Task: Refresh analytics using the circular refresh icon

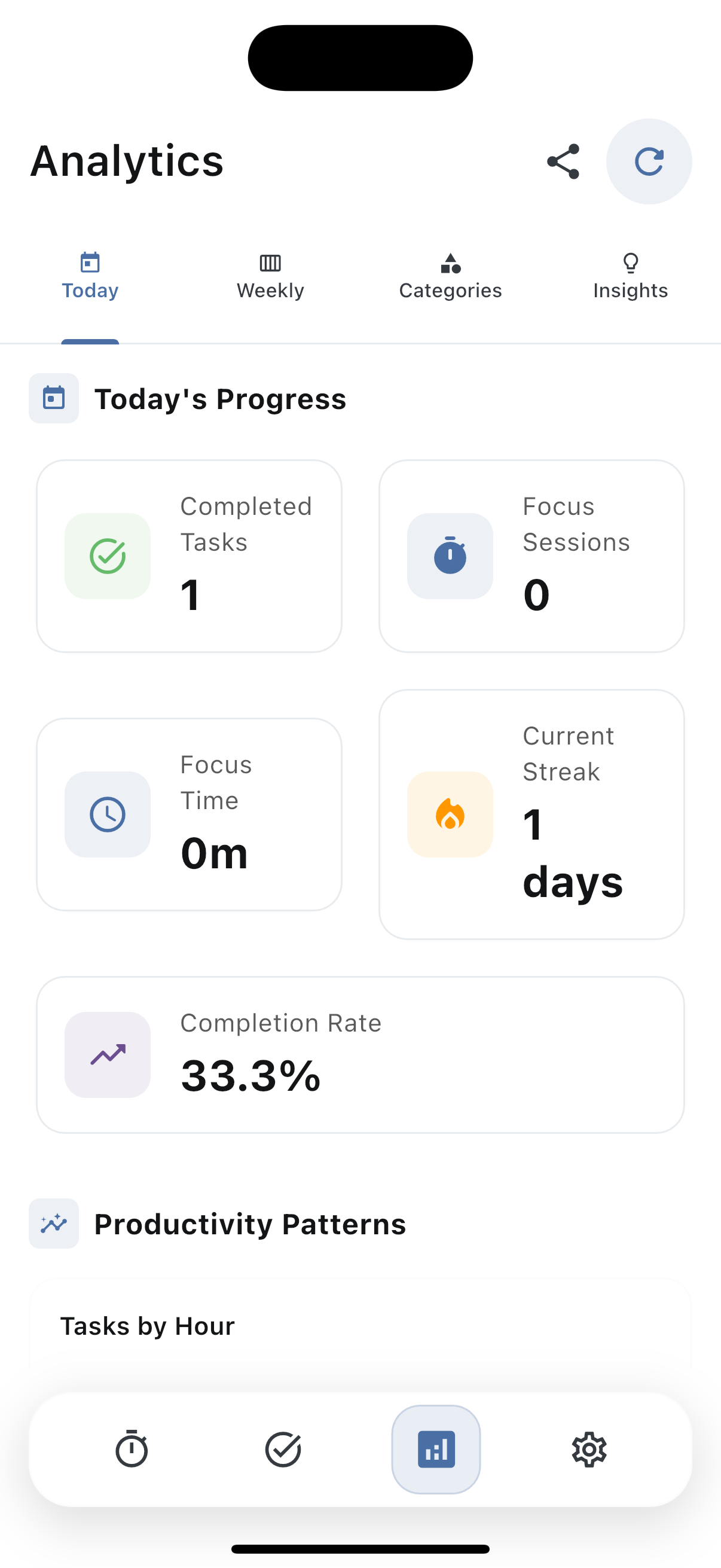Action: (649, 161)
